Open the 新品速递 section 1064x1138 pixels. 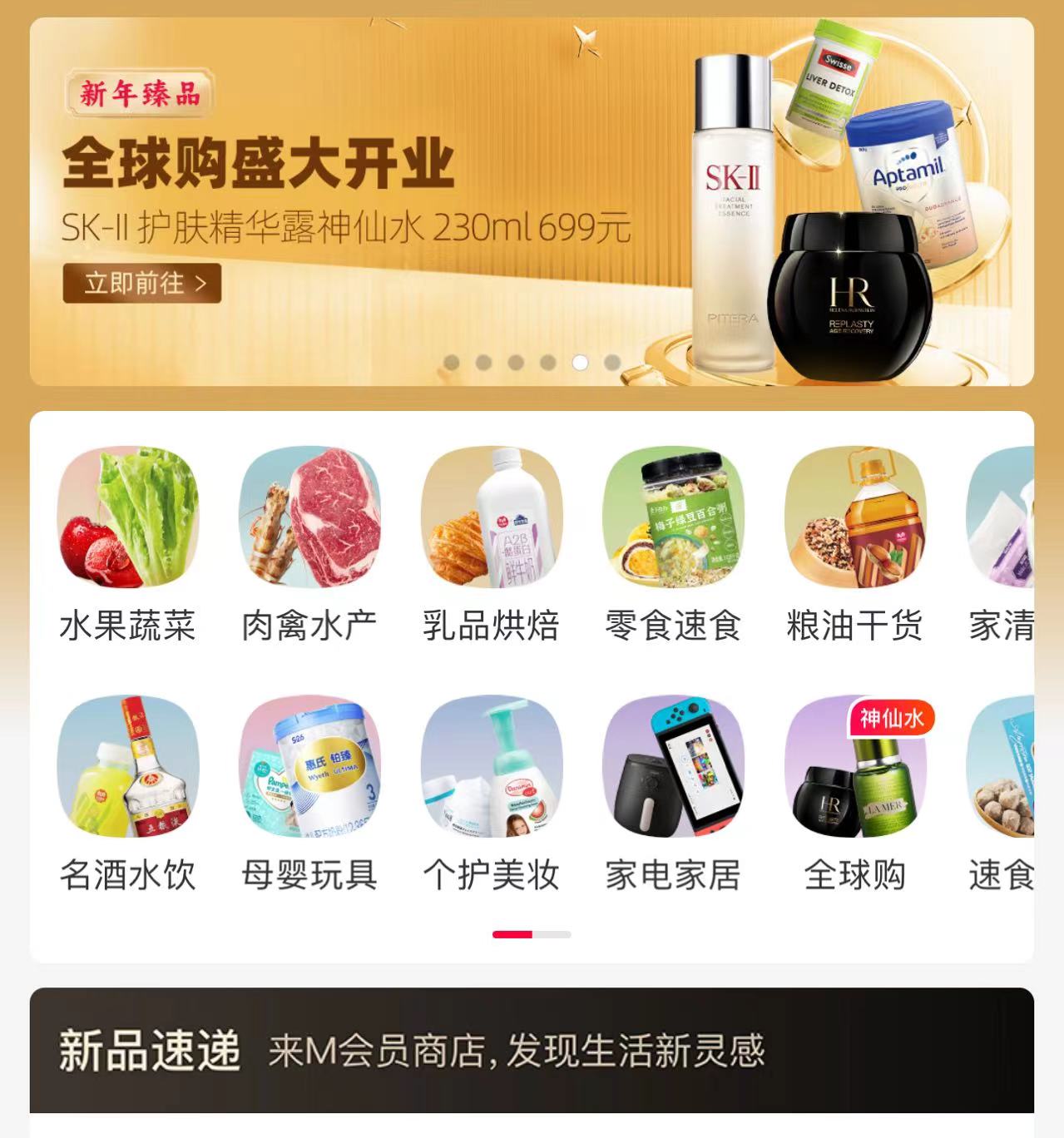(x=150, y=1050)
